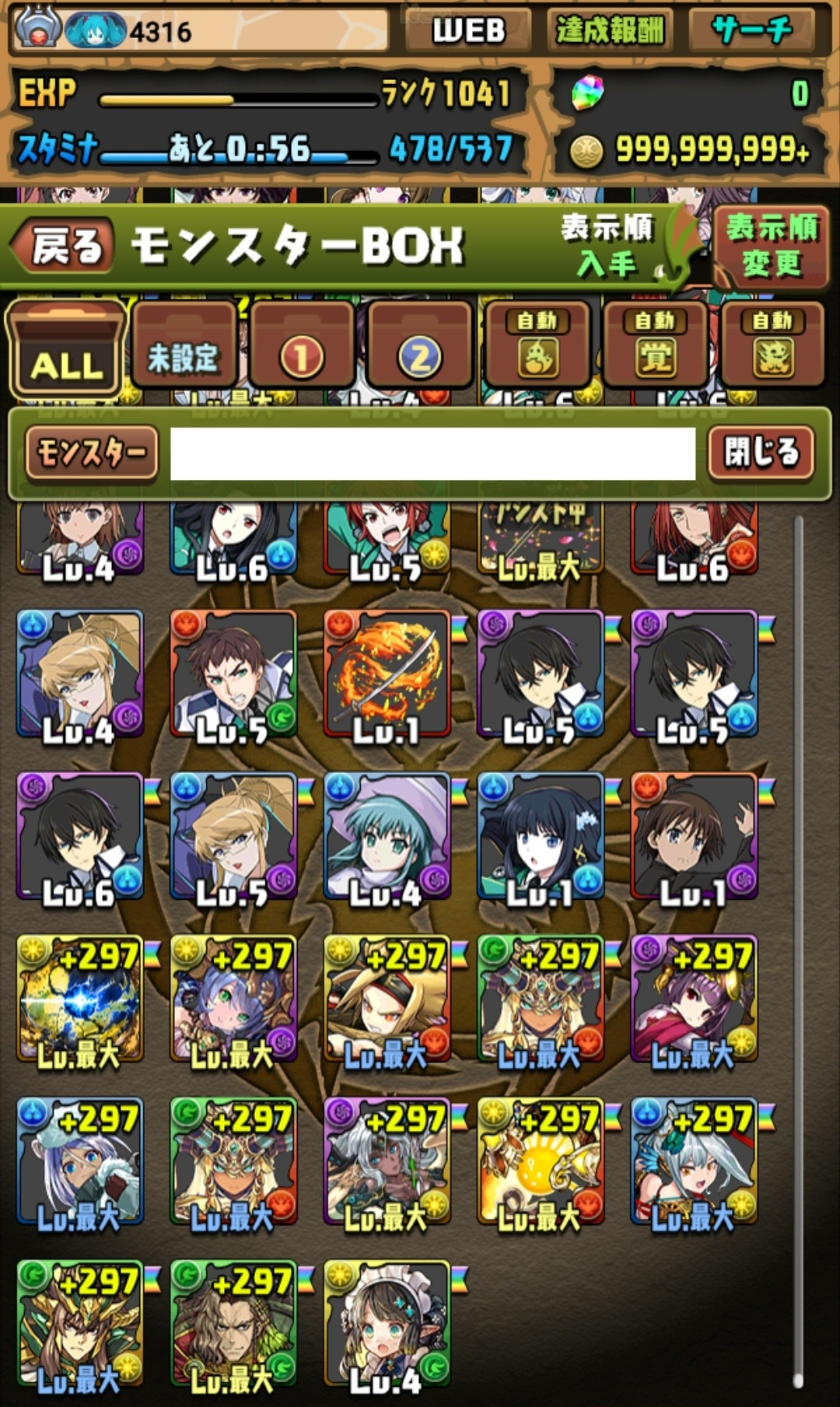Viewport: 840px width, 1407px height.
Task: Select the ALL box tab
Action: [x=67, y=349]
